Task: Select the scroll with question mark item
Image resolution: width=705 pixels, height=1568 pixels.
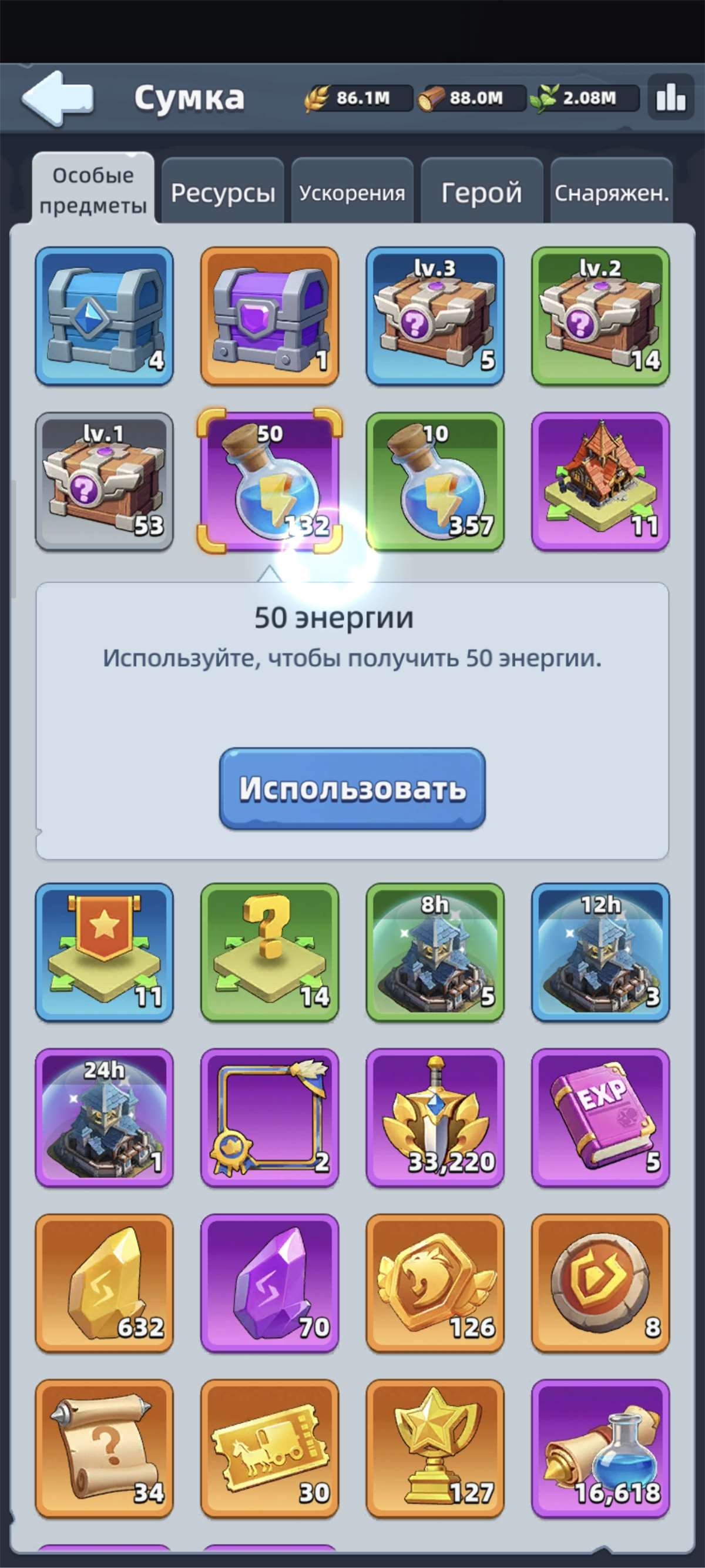Action: (104, 1449)
